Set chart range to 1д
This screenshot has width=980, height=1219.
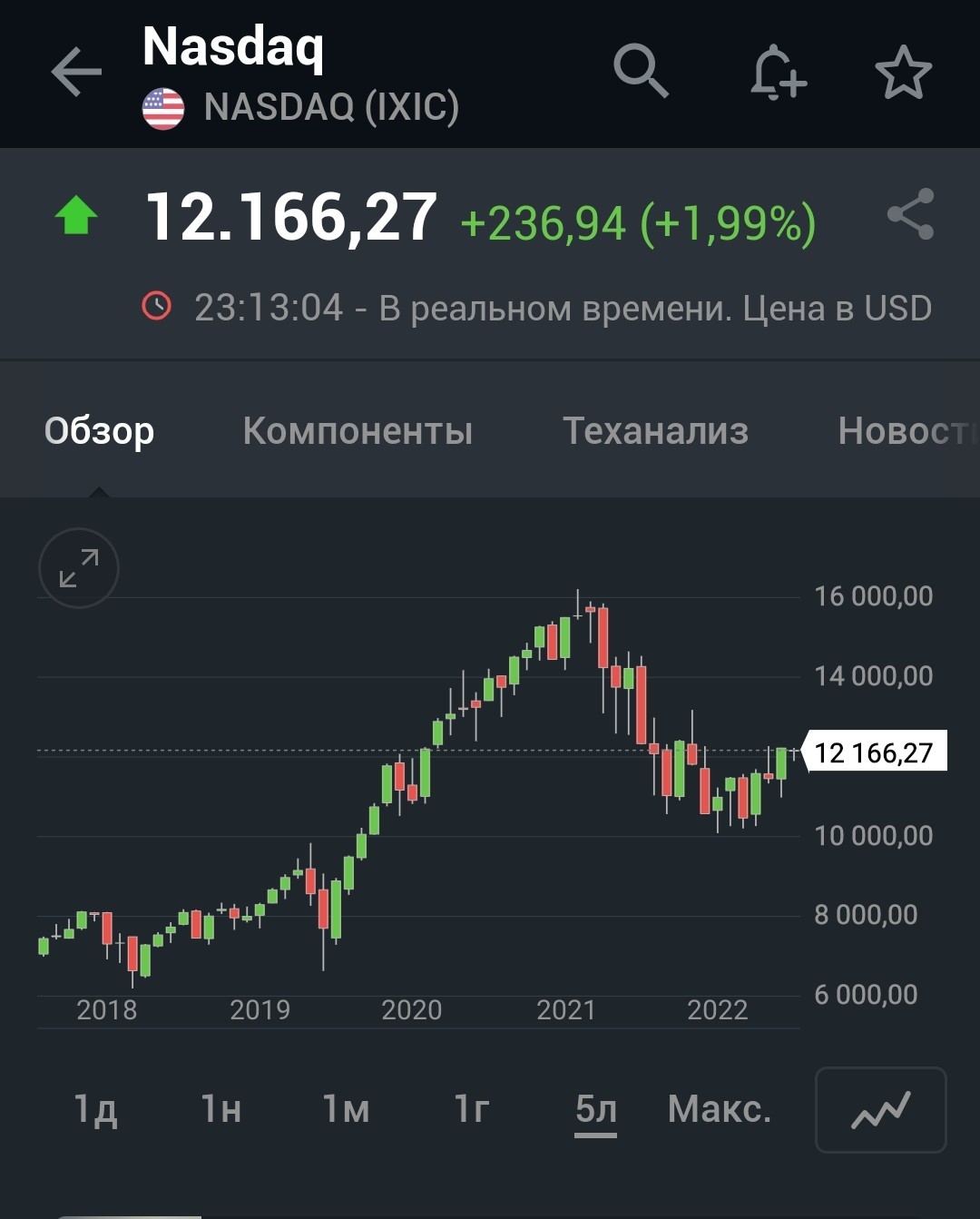(x=95, y=1109)
